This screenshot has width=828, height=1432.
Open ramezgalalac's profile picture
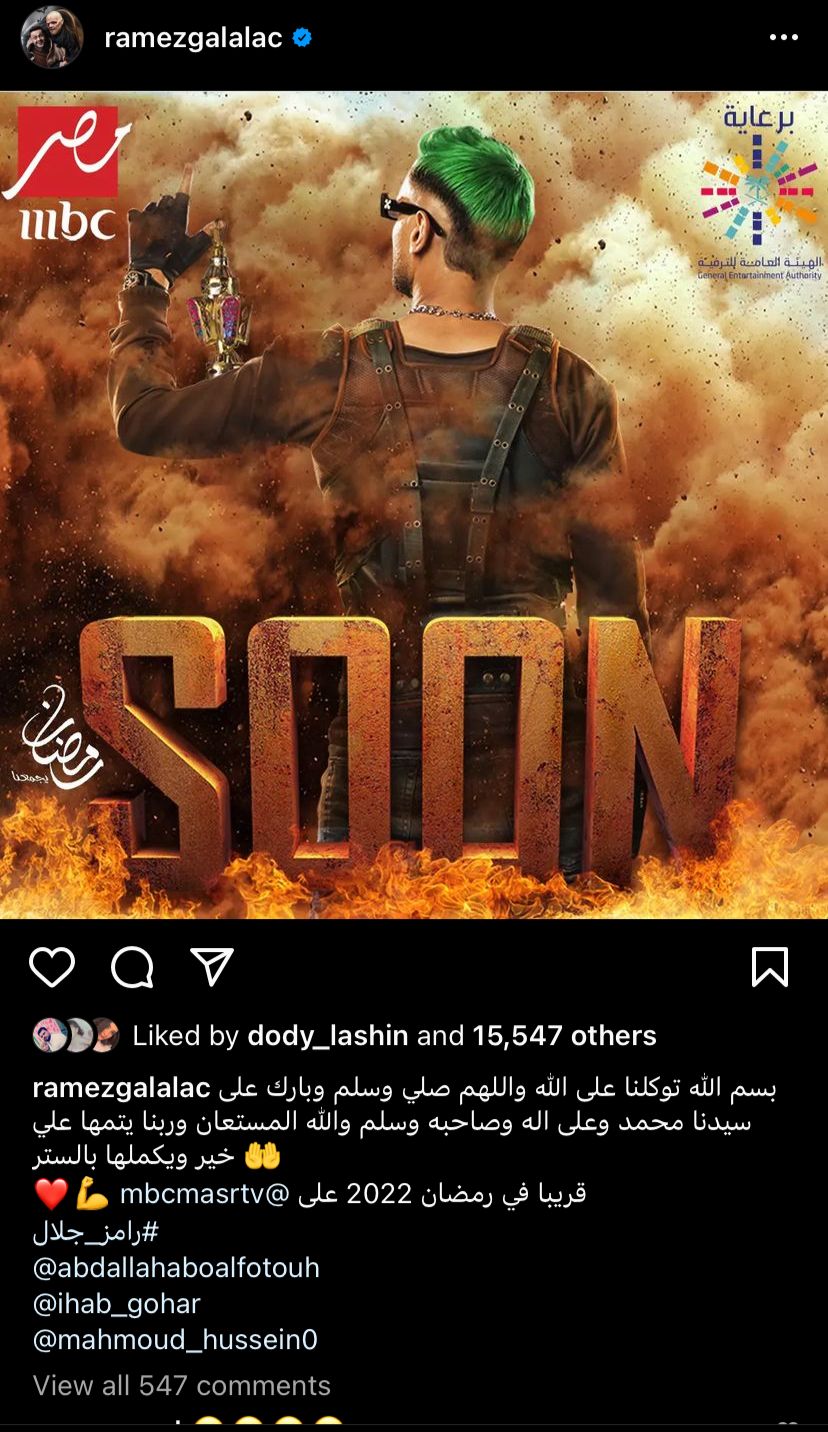[x=52, y=38]
